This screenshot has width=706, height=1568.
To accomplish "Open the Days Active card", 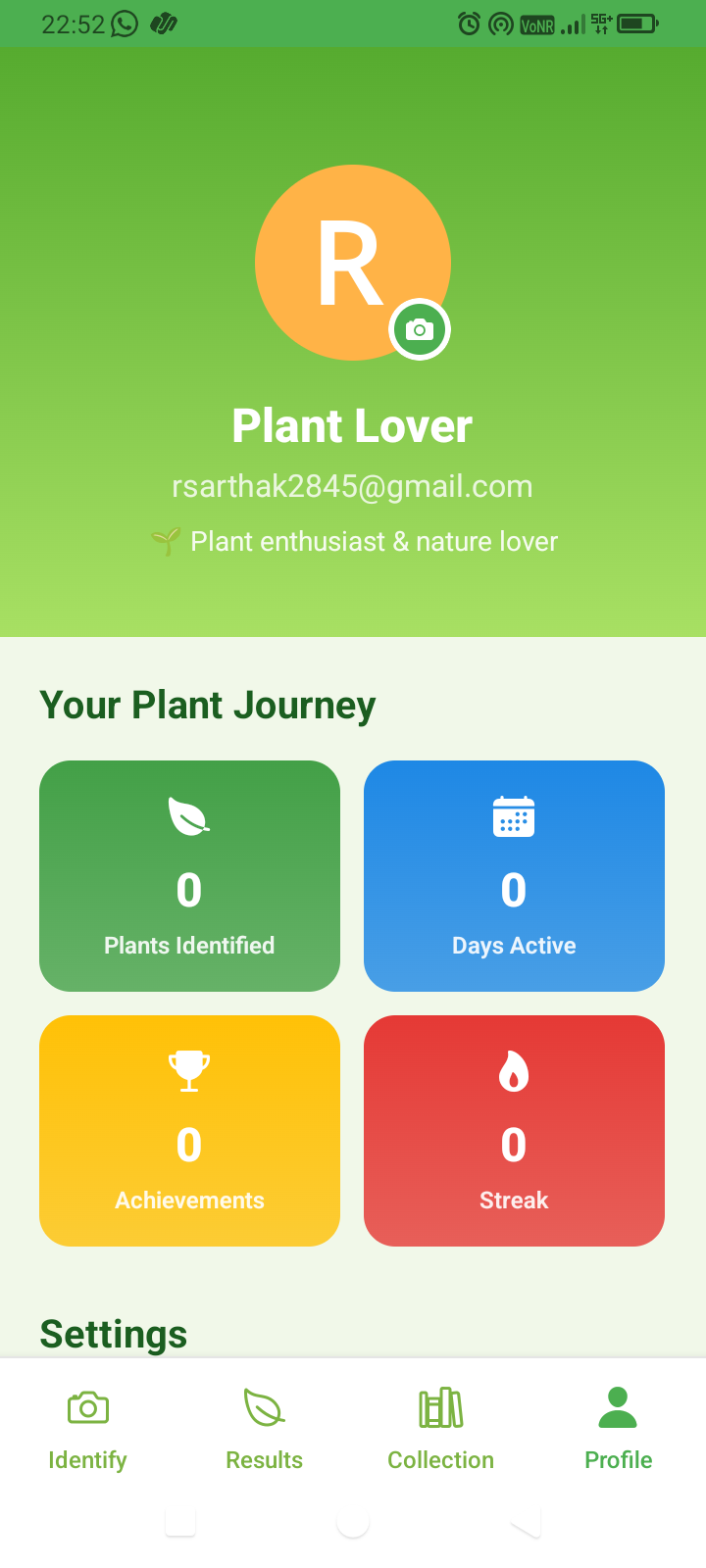I will tap(514, 876).
